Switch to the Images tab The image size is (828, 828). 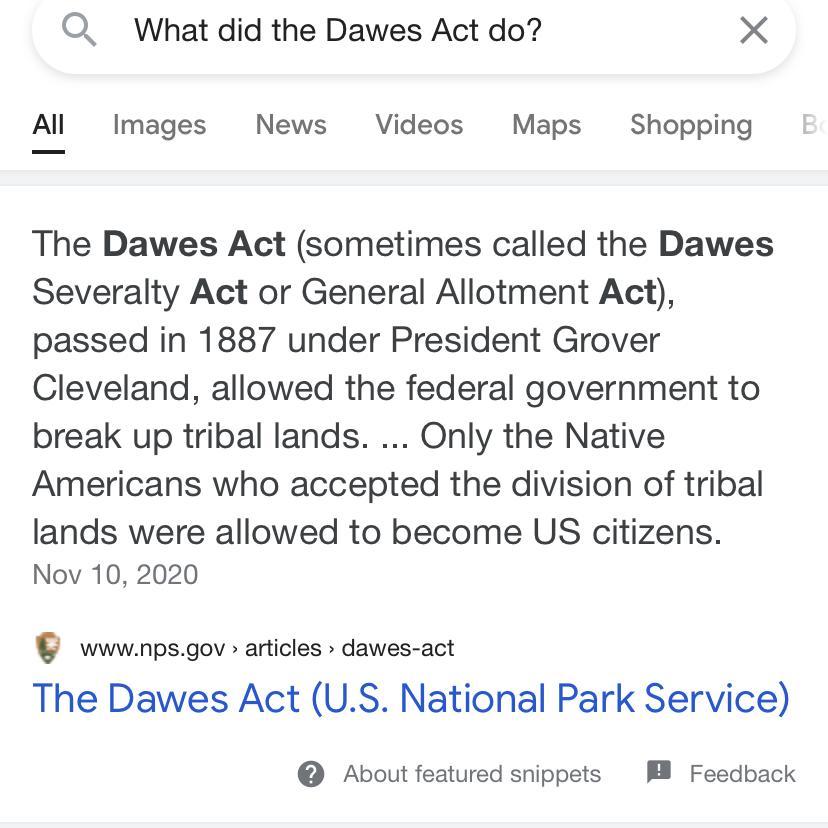click(x=159, y=126)
